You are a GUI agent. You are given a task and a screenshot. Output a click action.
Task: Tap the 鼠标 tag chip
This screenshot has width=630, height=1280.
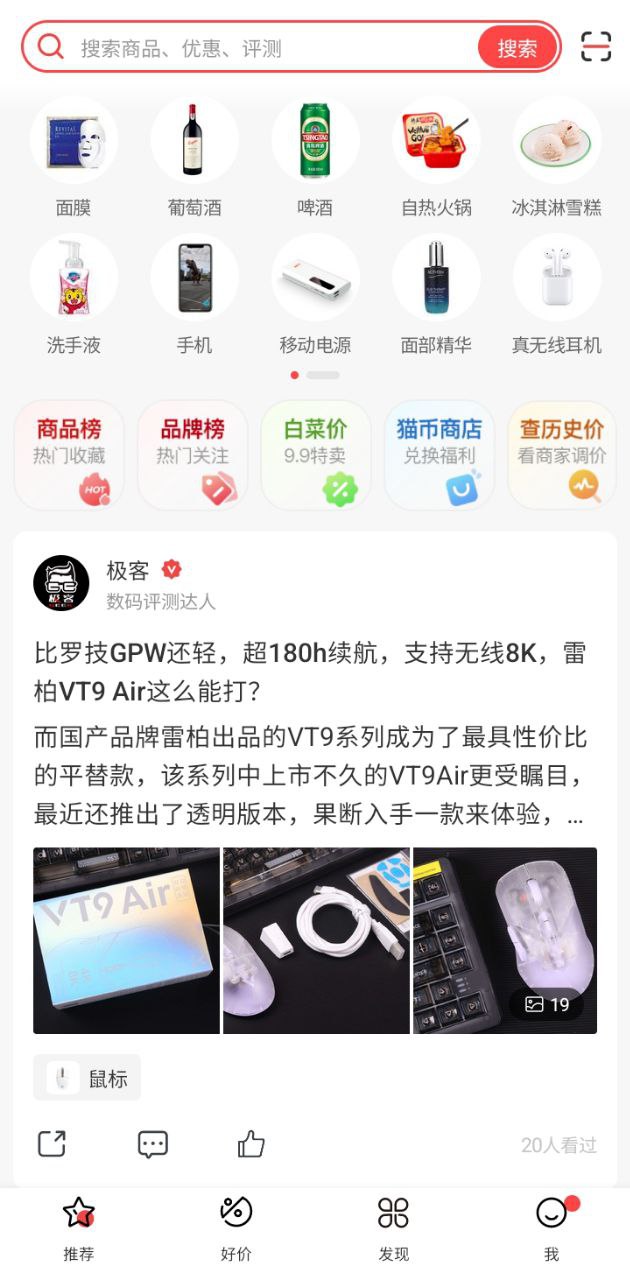(87, 1078)
